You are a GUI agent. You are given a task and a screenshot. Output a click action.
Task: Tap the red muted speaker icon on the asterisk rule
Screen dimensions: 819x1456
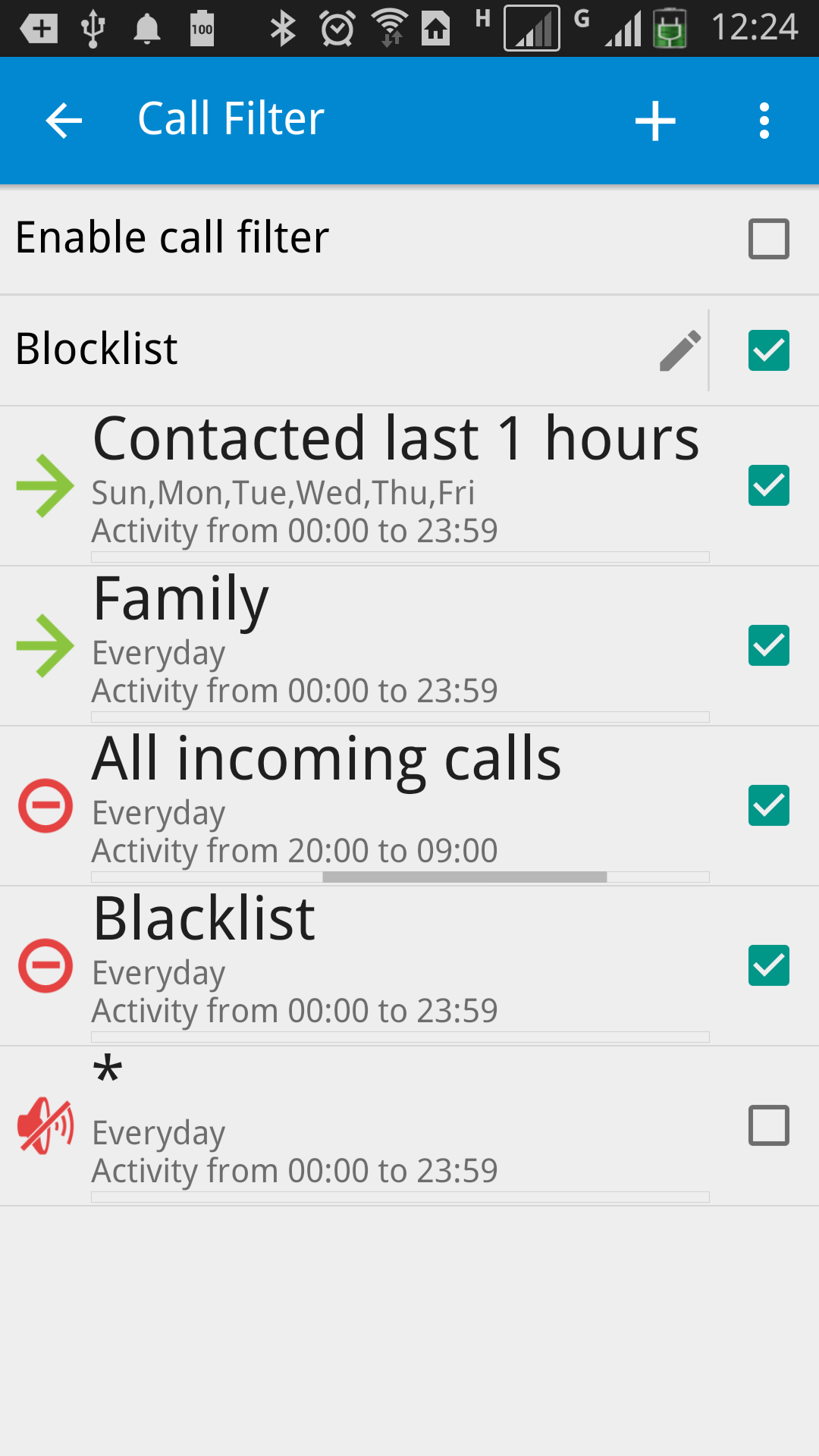click(43, 1125)
